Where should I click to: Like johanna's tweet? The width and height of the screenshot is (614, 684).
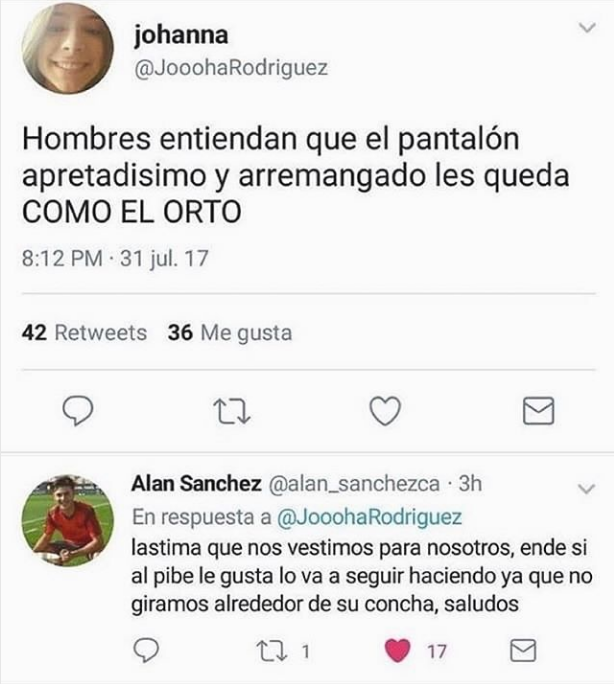[385, 411]
